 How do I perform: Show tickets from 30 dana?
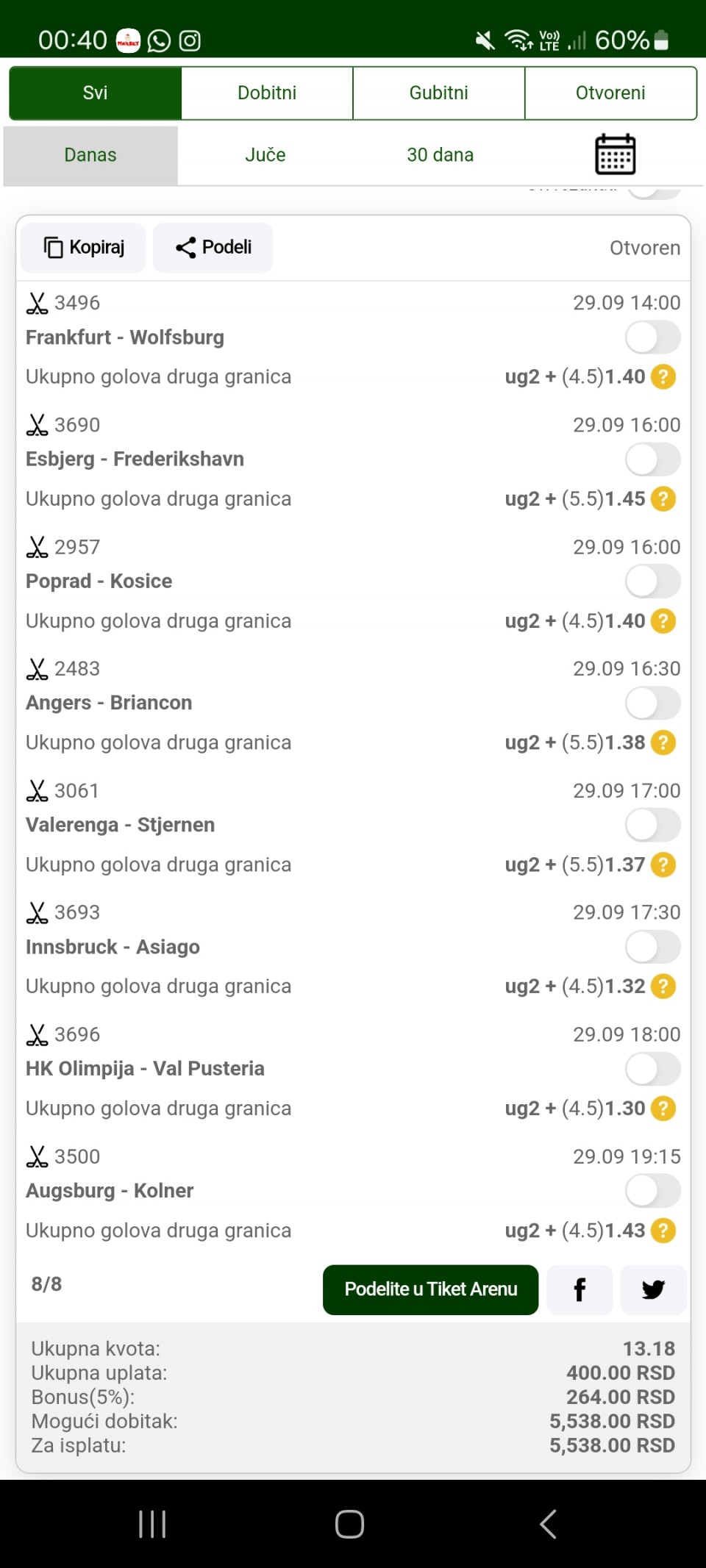[x=440, y=155]
